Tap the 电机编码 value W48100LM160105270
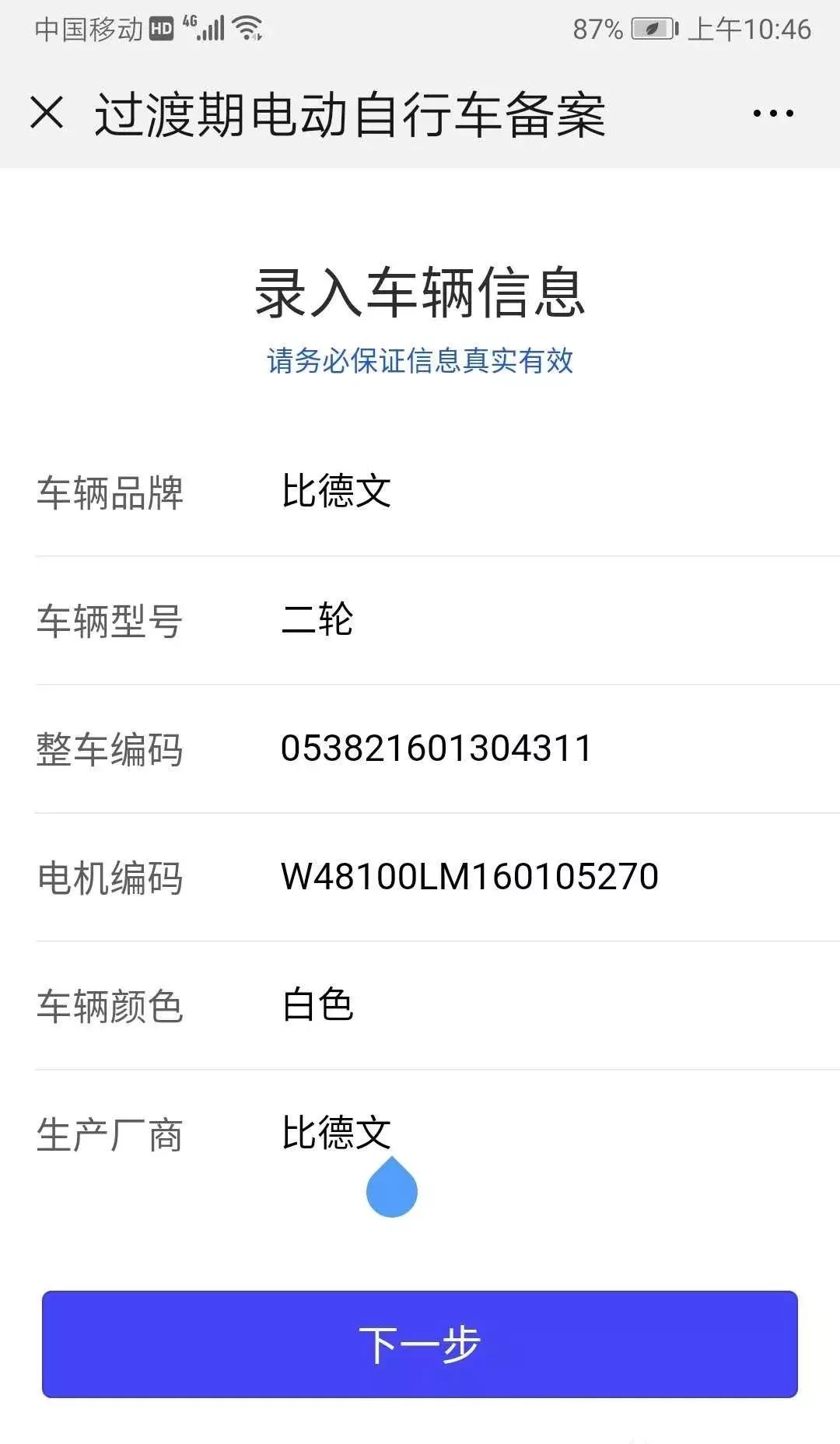The height and width of the screenshot is (1444, 840). [470, 876]
